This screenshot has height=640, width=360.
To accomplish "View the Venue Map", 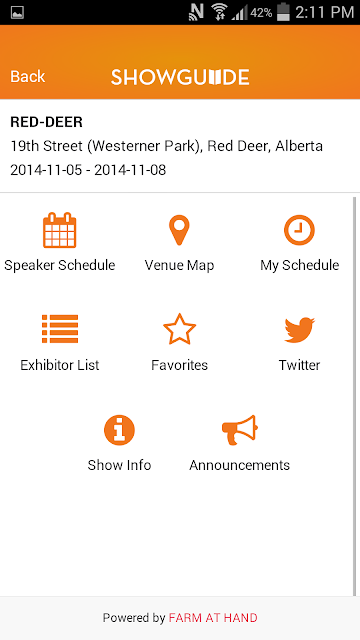I will (179, 242).
